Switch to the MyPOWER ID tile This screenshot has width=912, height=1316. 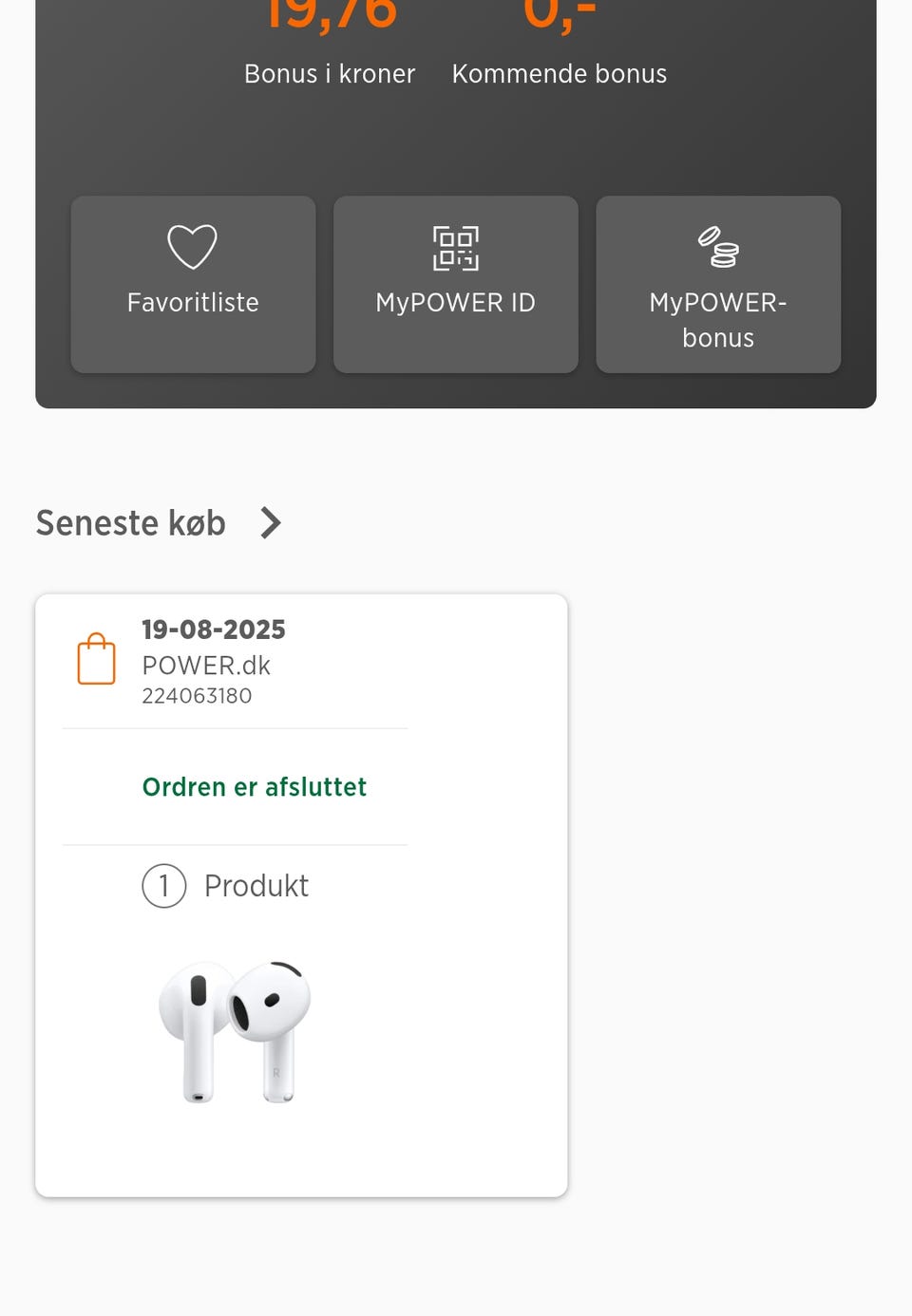(455, 284)
